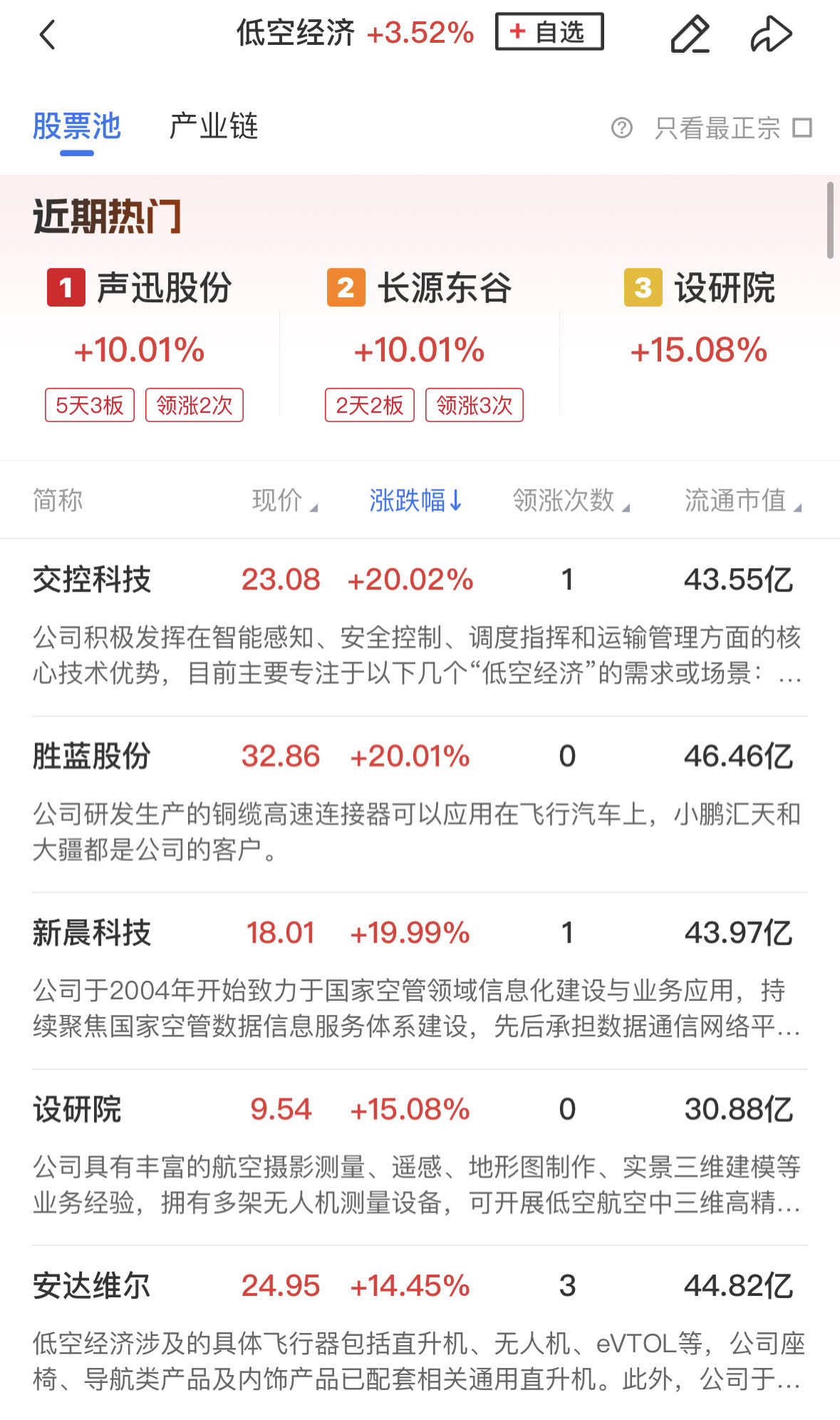Image resolution: width=840 pixels, height=1420 pixels.
Task: Sort stocks by 流通市值
Action: click(742, 500)
